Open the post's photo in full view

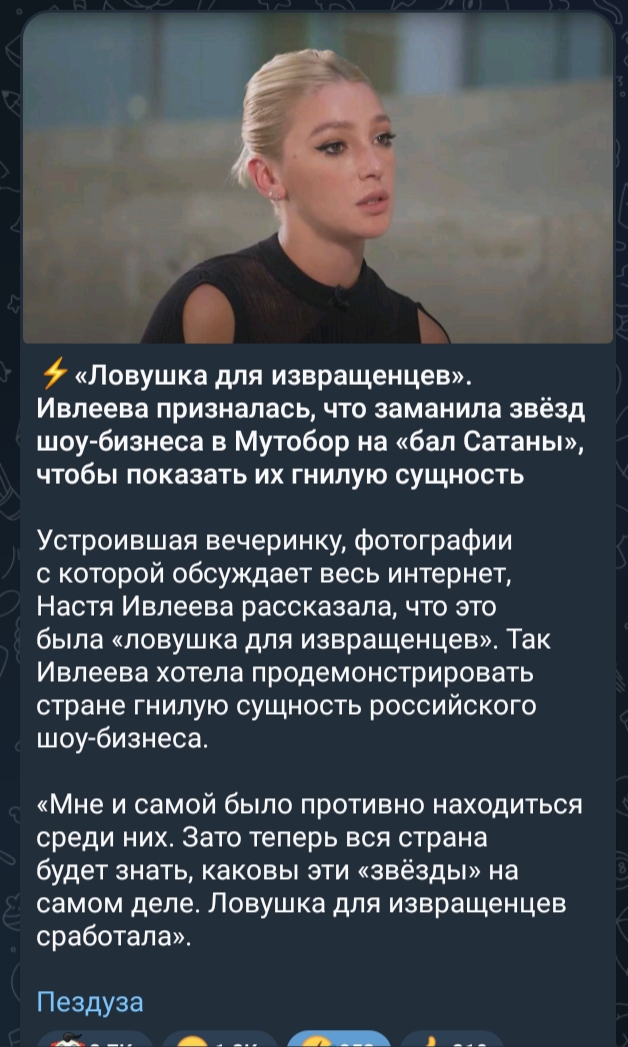click(318, 178)
